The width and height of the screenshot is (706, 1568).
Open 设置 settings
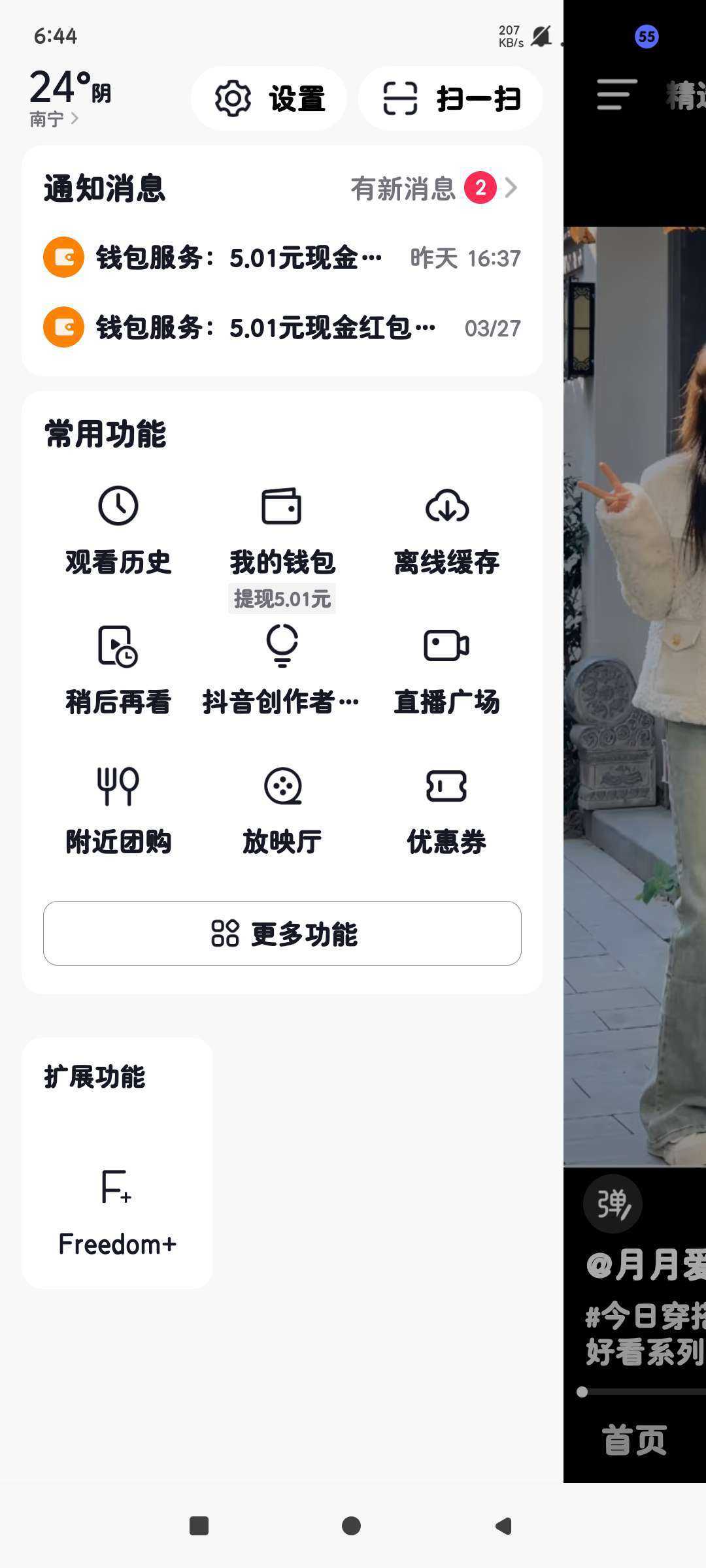tap(269, 99)
